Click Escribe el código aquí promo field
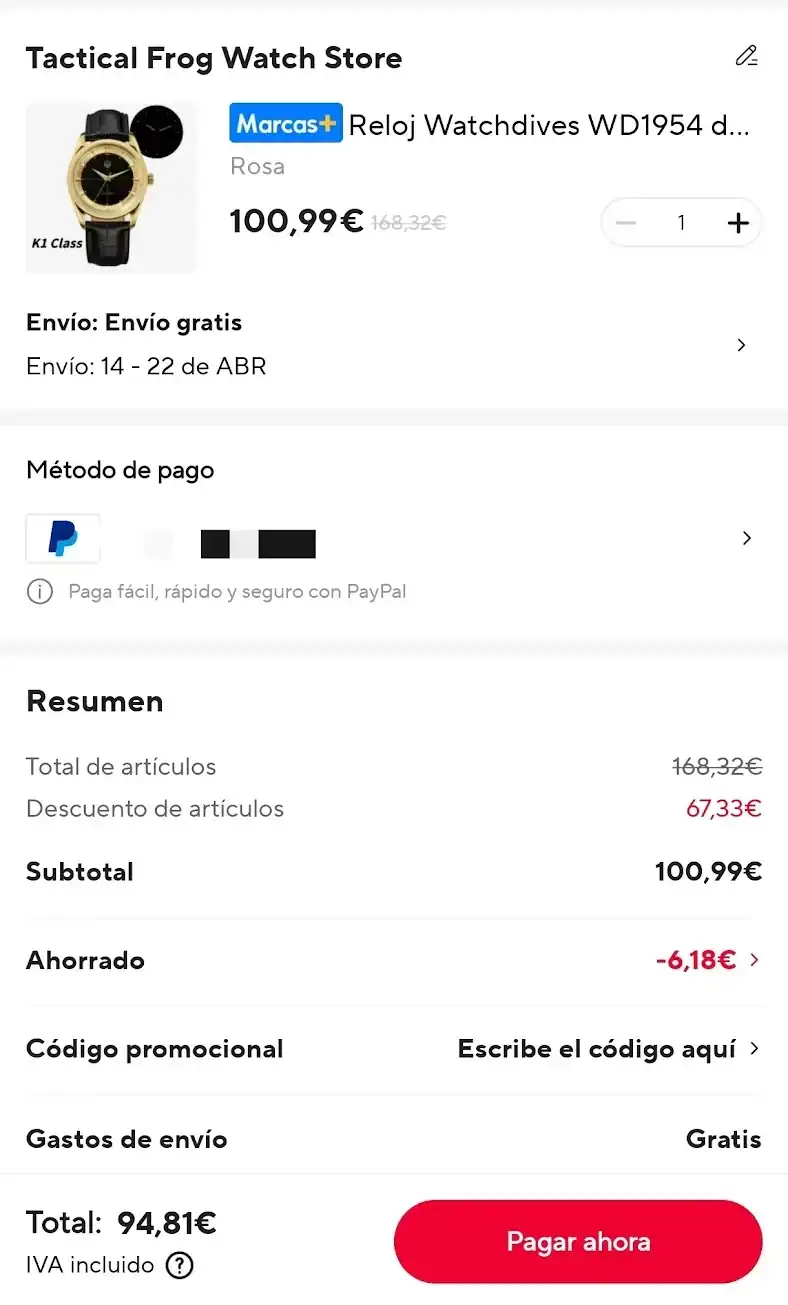 tap(600, 1049)
